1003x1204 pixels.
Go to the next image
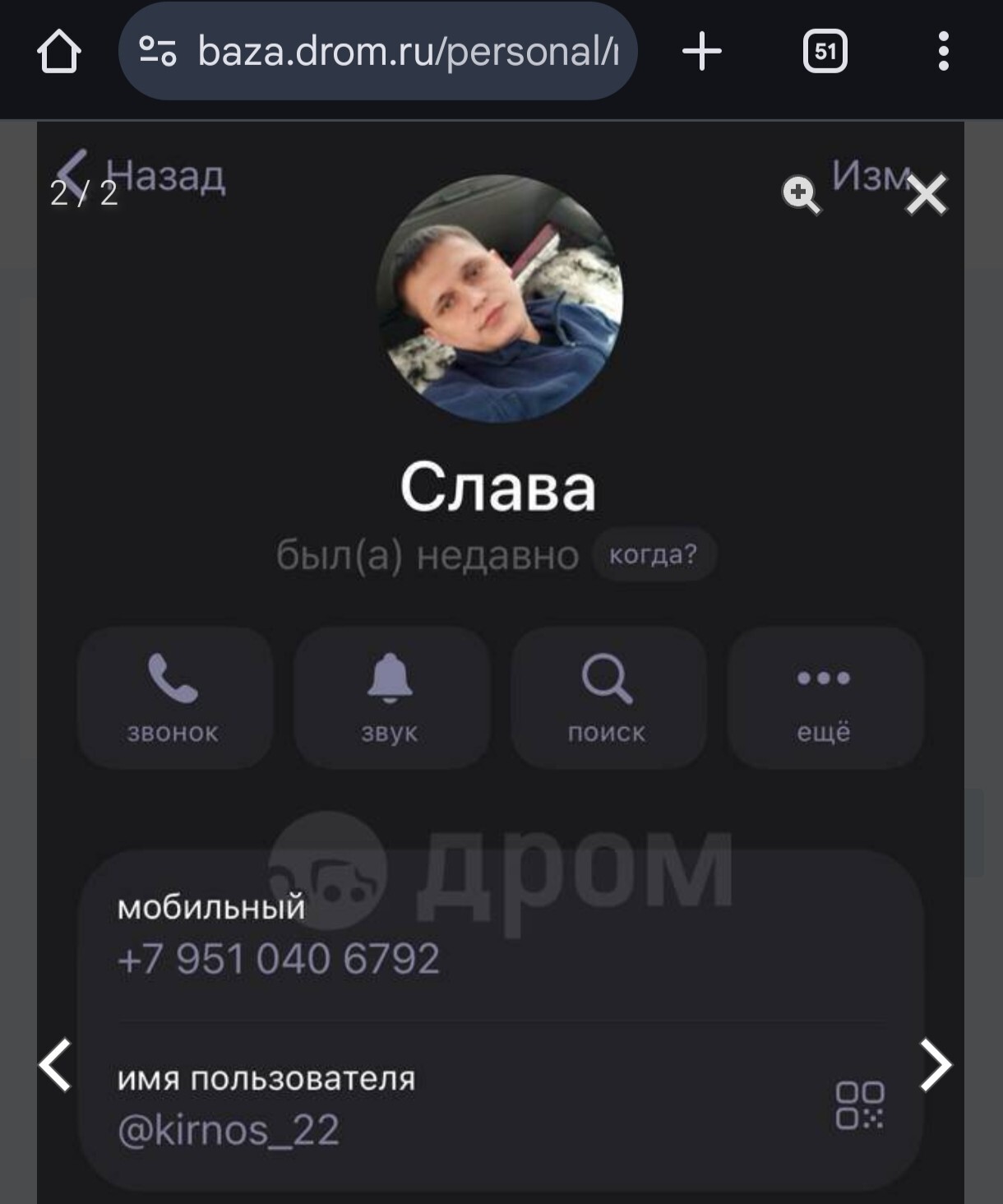point(936,1065)
